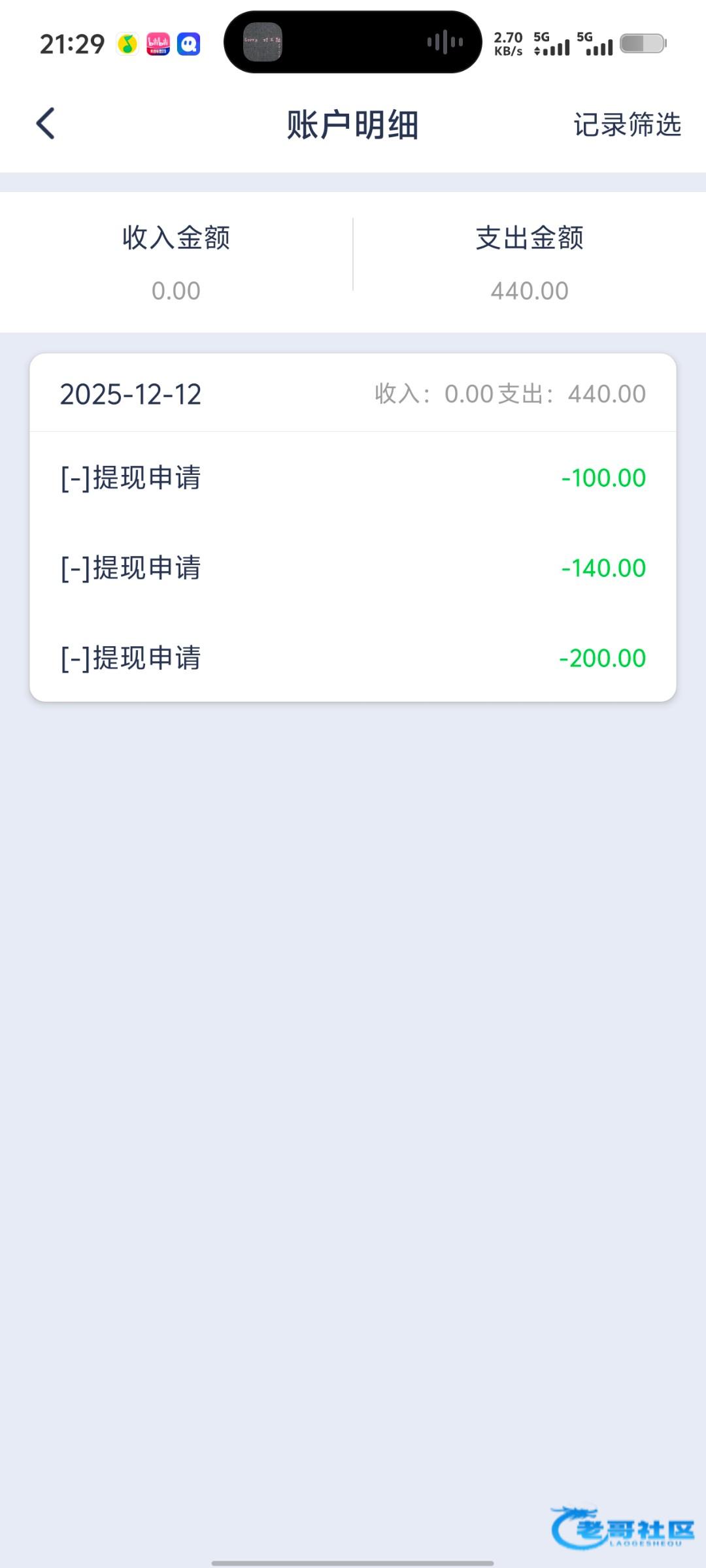
Task: Open the -100.00 提现申请 record
Action: click(353, 478)
